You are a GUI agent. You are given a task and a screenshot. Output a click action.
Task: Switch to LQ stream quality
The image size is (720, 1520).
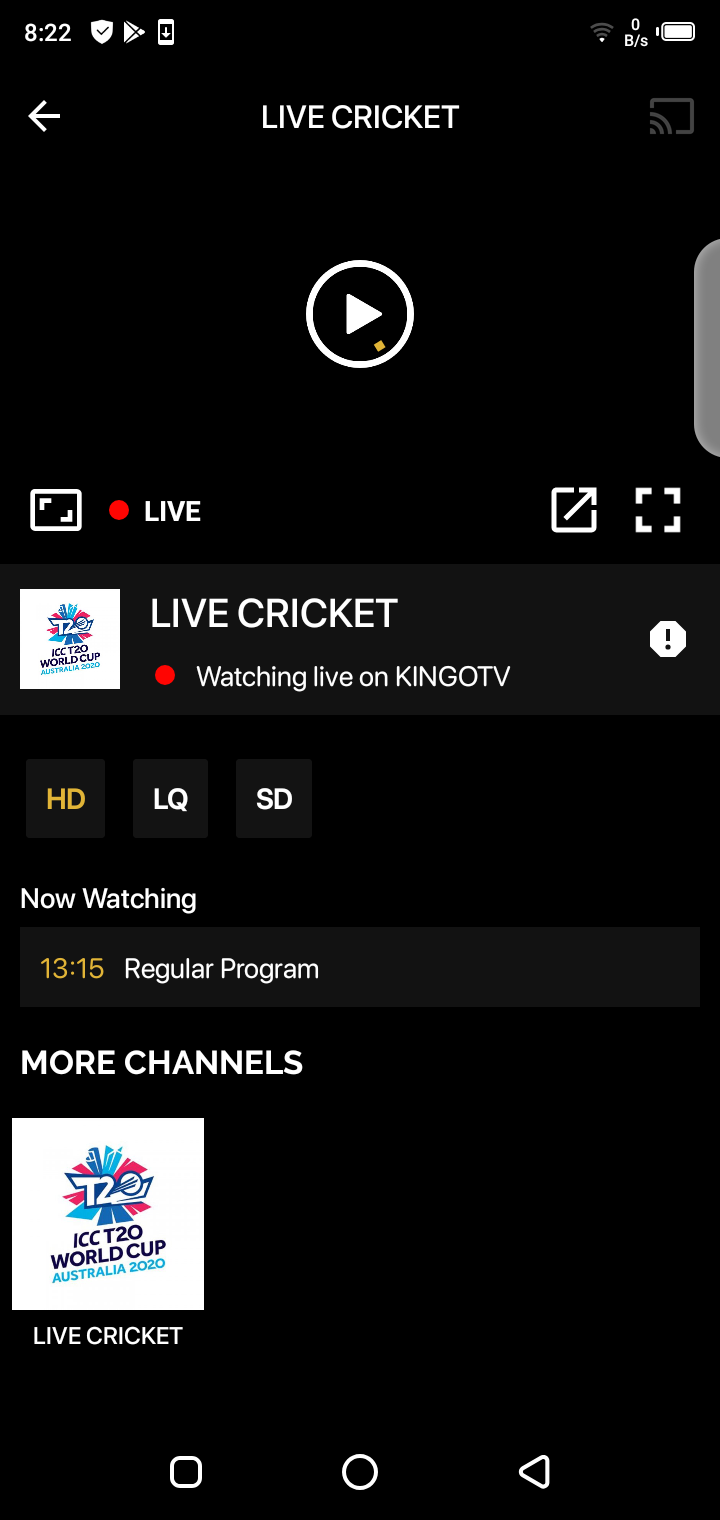(170, 798)
